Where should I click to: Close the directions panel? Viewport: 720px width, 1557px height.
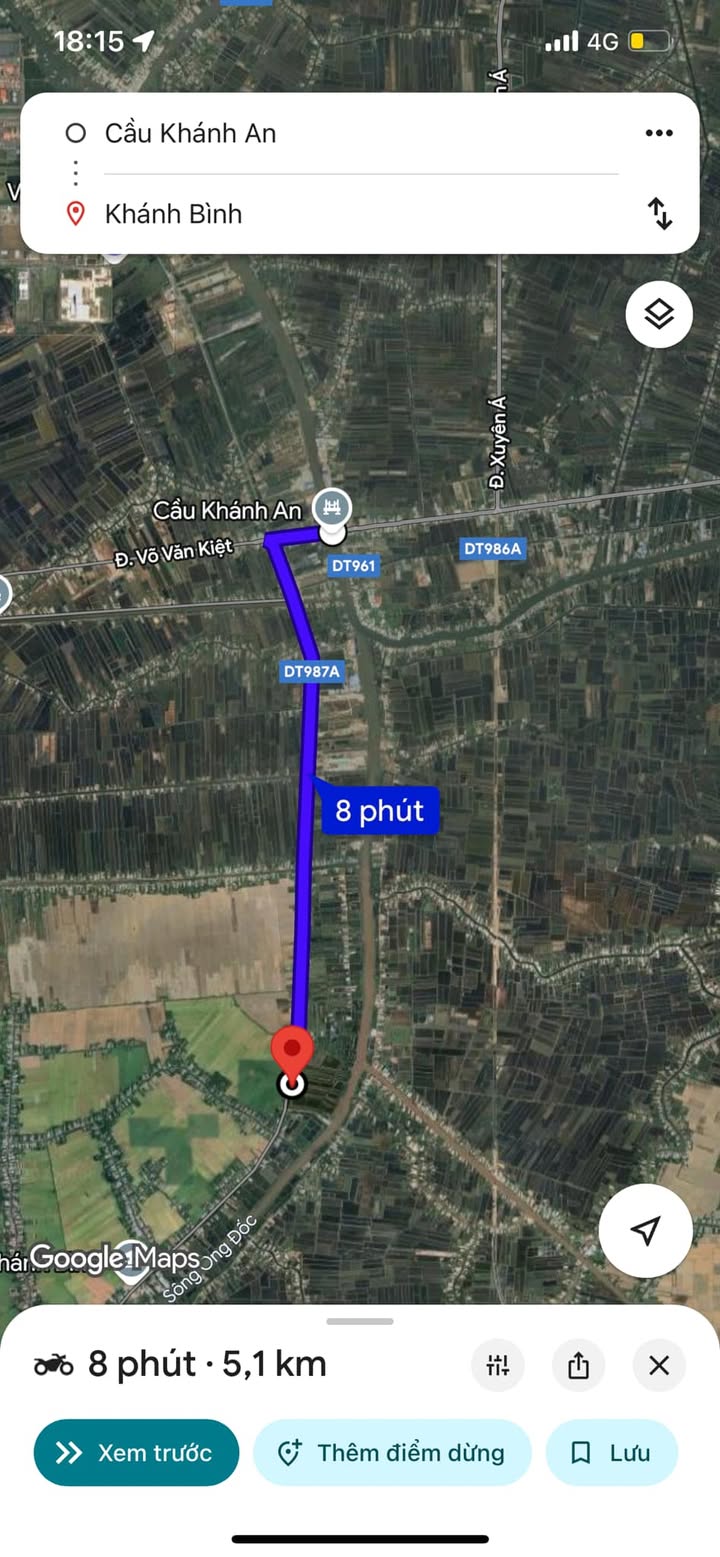click(x=659, y=1365)
